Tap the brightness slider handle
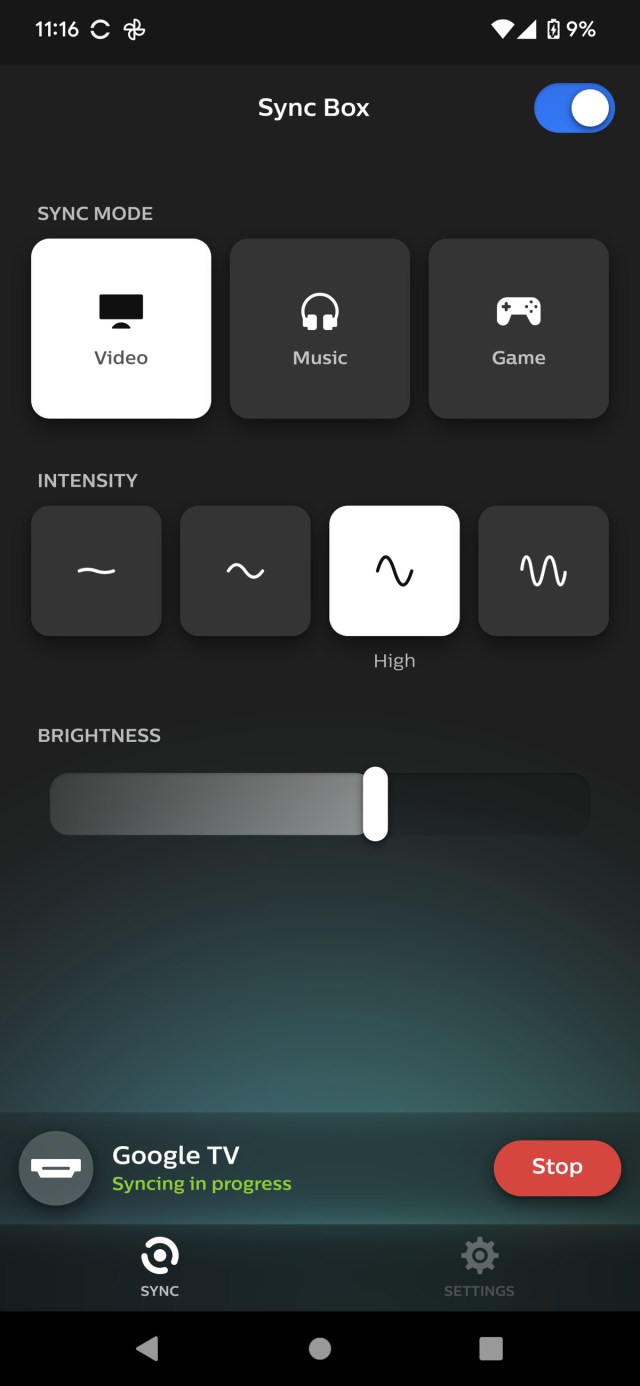This screenshot has width=640, height=1386. tap(375, 804)
